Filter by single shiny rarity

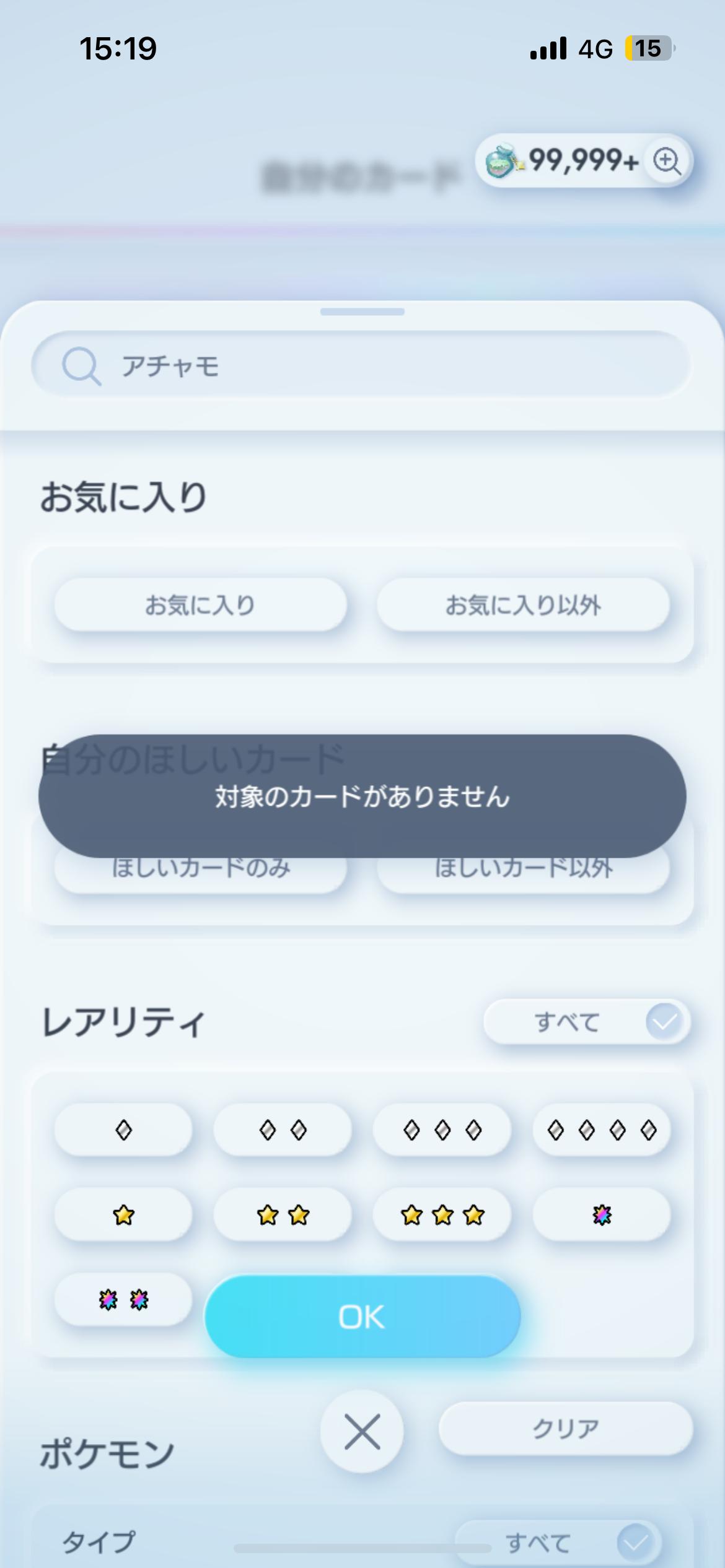[601, 1215]
